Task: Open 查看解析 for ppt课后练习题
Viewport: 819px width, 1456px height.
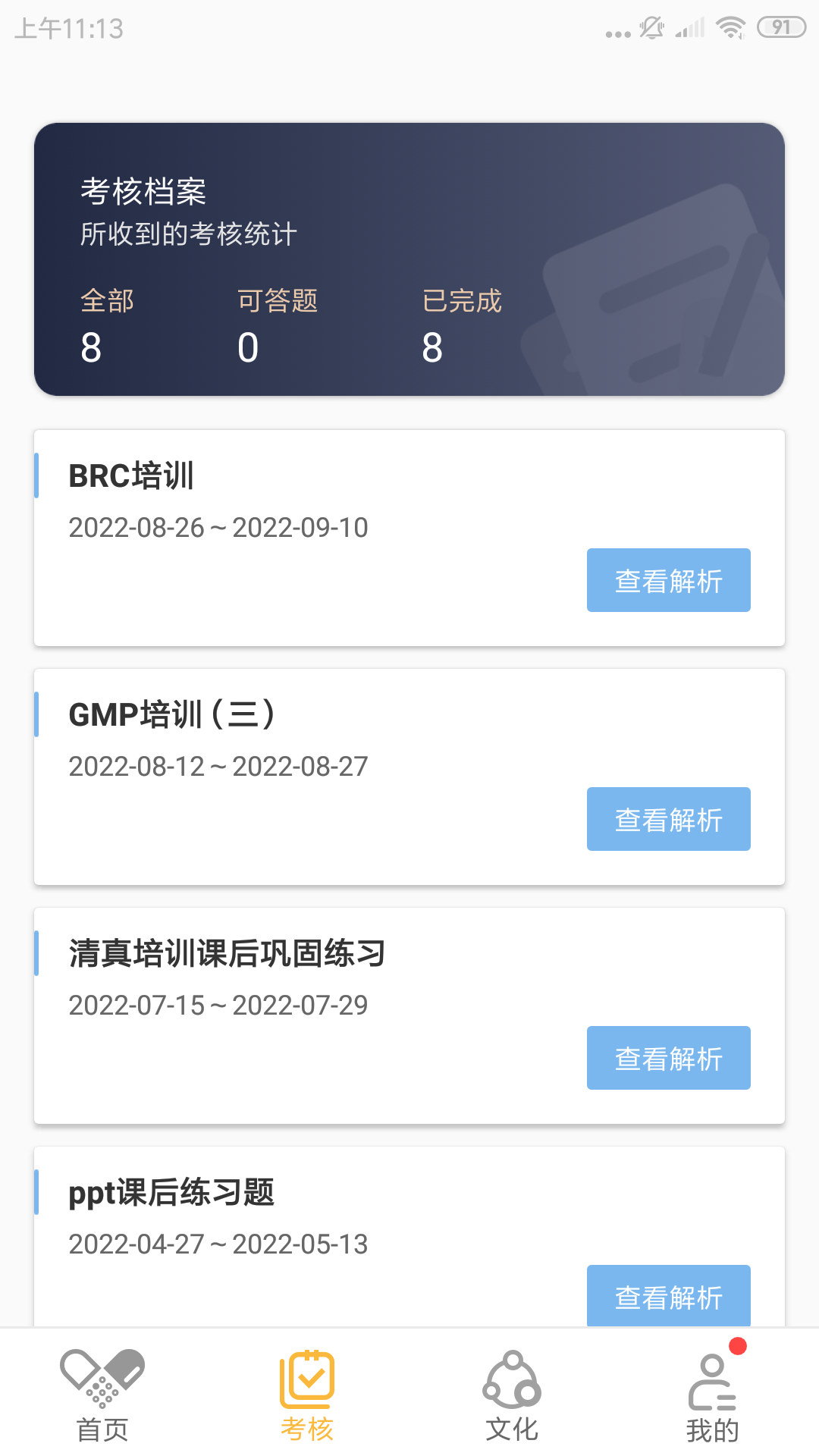Action: 667,1297
